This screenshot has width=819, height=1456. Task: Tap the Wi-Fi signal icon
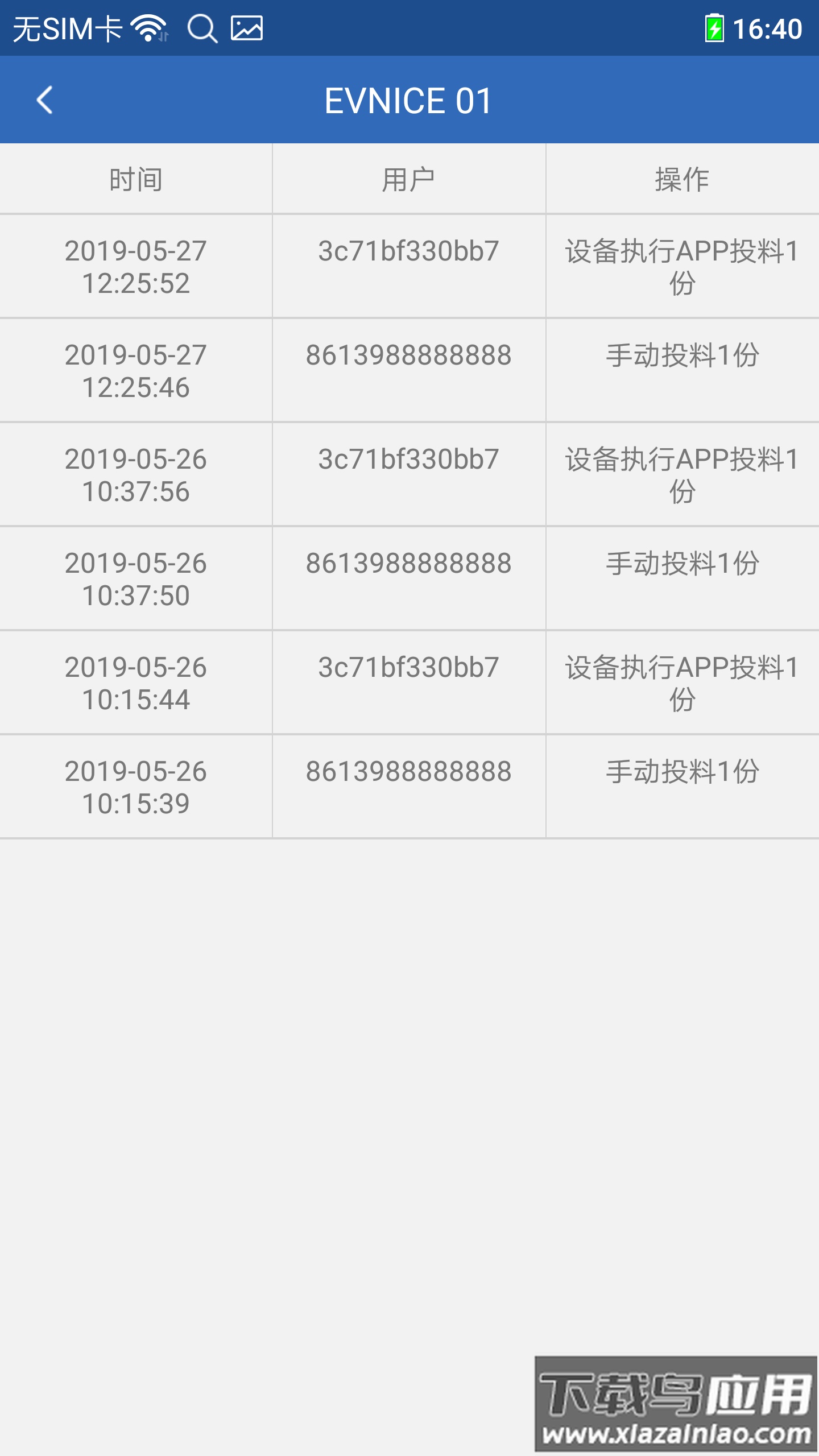tap(147, 27)
